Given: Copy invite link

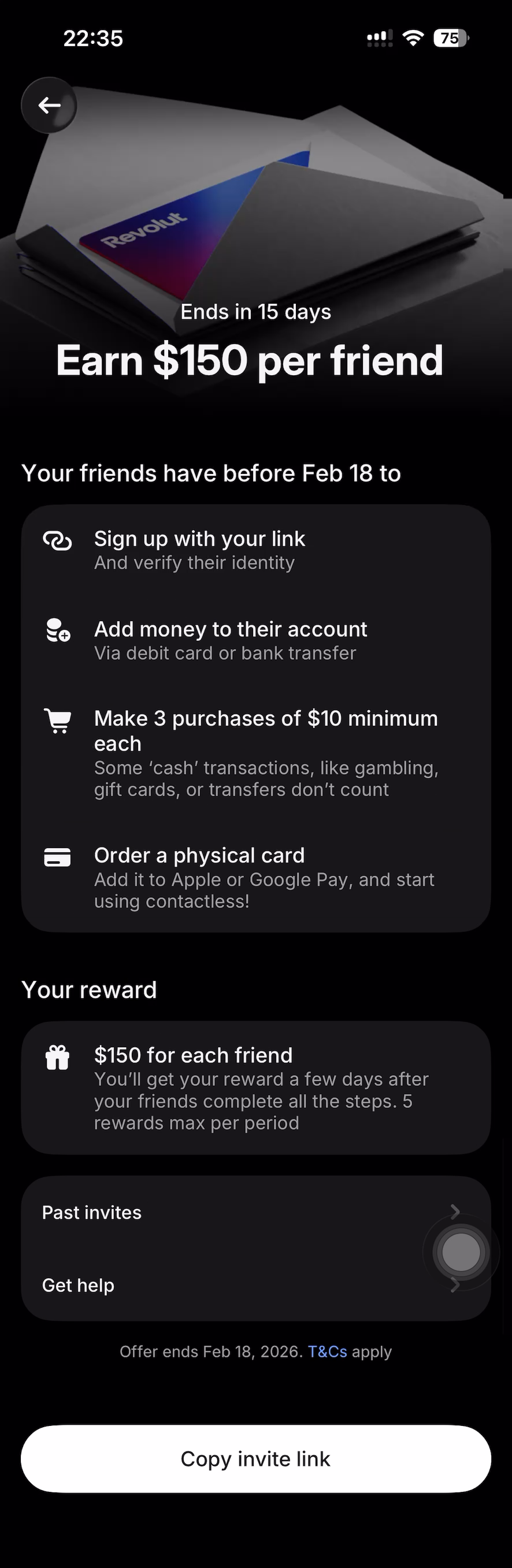Looking at the screenshot, I should coord(256,1458).
